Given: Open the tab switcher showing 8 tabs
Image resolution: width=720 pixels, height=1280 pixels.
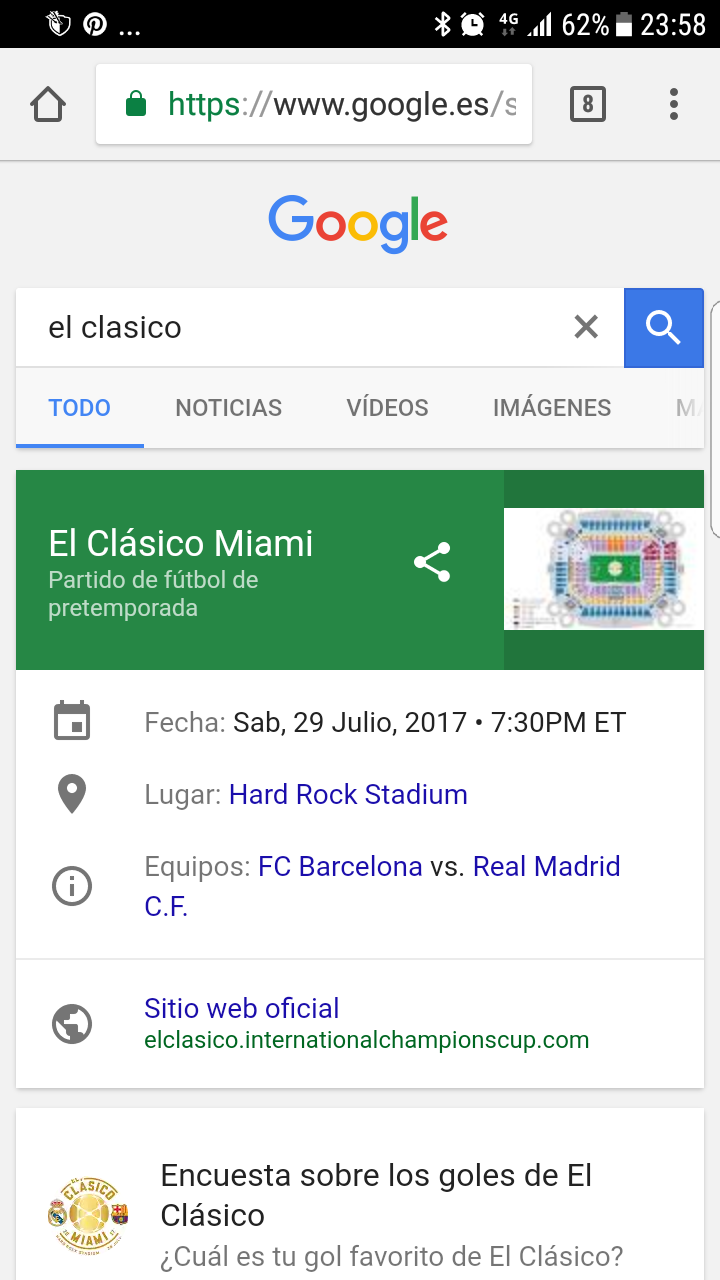Looking at the screenshot, I should tap(588, 104).
